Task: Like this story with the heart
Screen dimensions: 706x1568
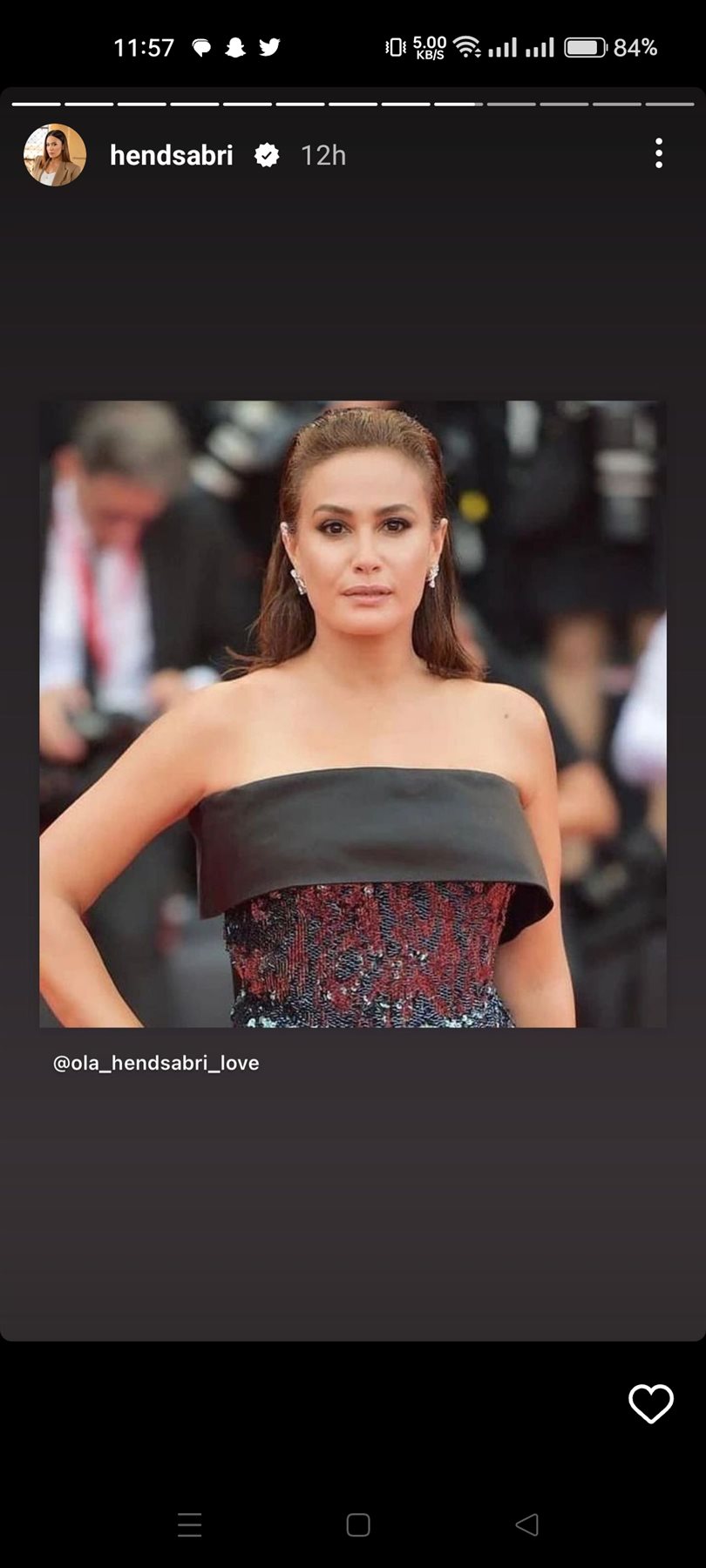Action: (x=651, y=1403)
